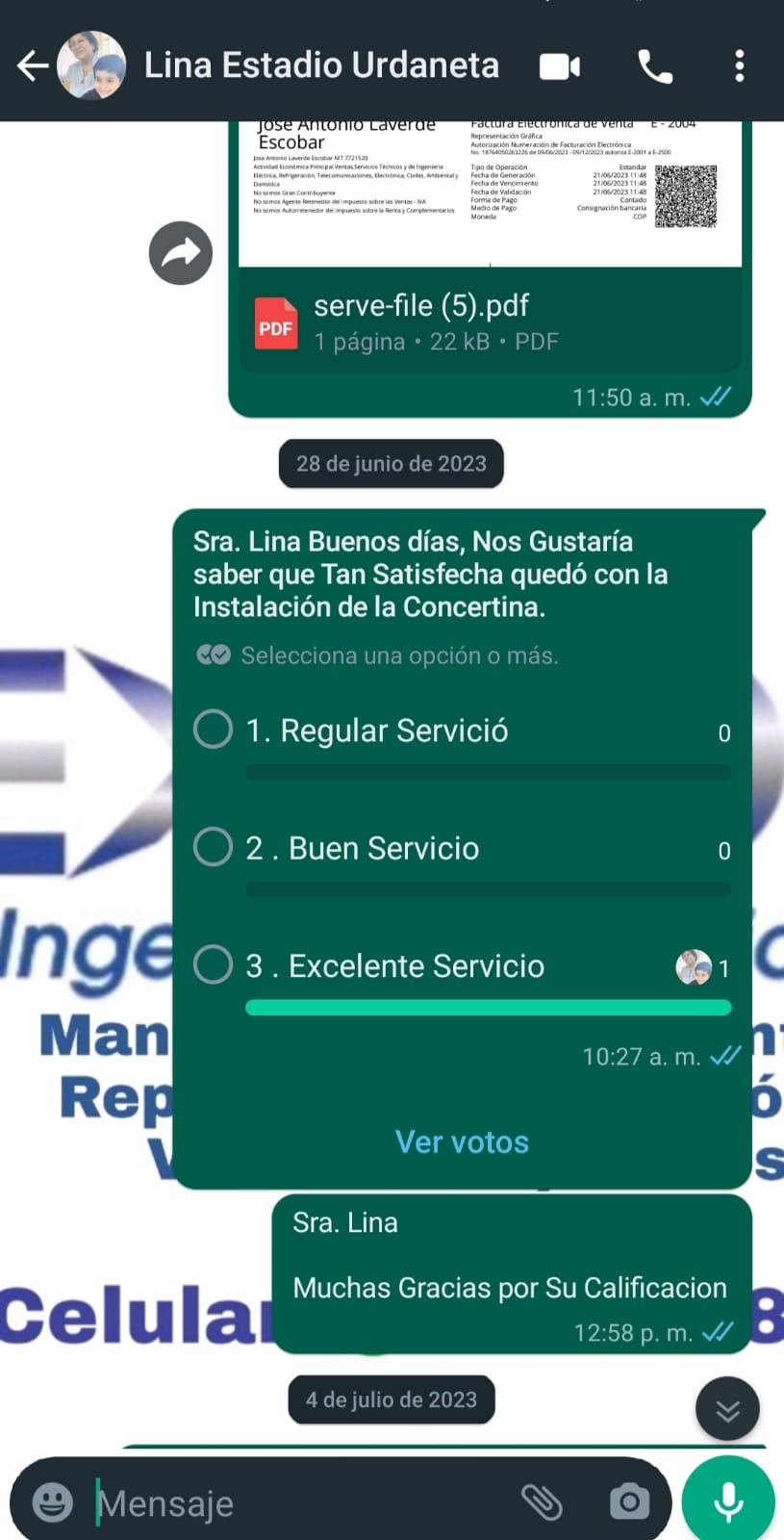The image size is (784, 1540).
Task: Open the overflow menu
Action: pos(739,66)
